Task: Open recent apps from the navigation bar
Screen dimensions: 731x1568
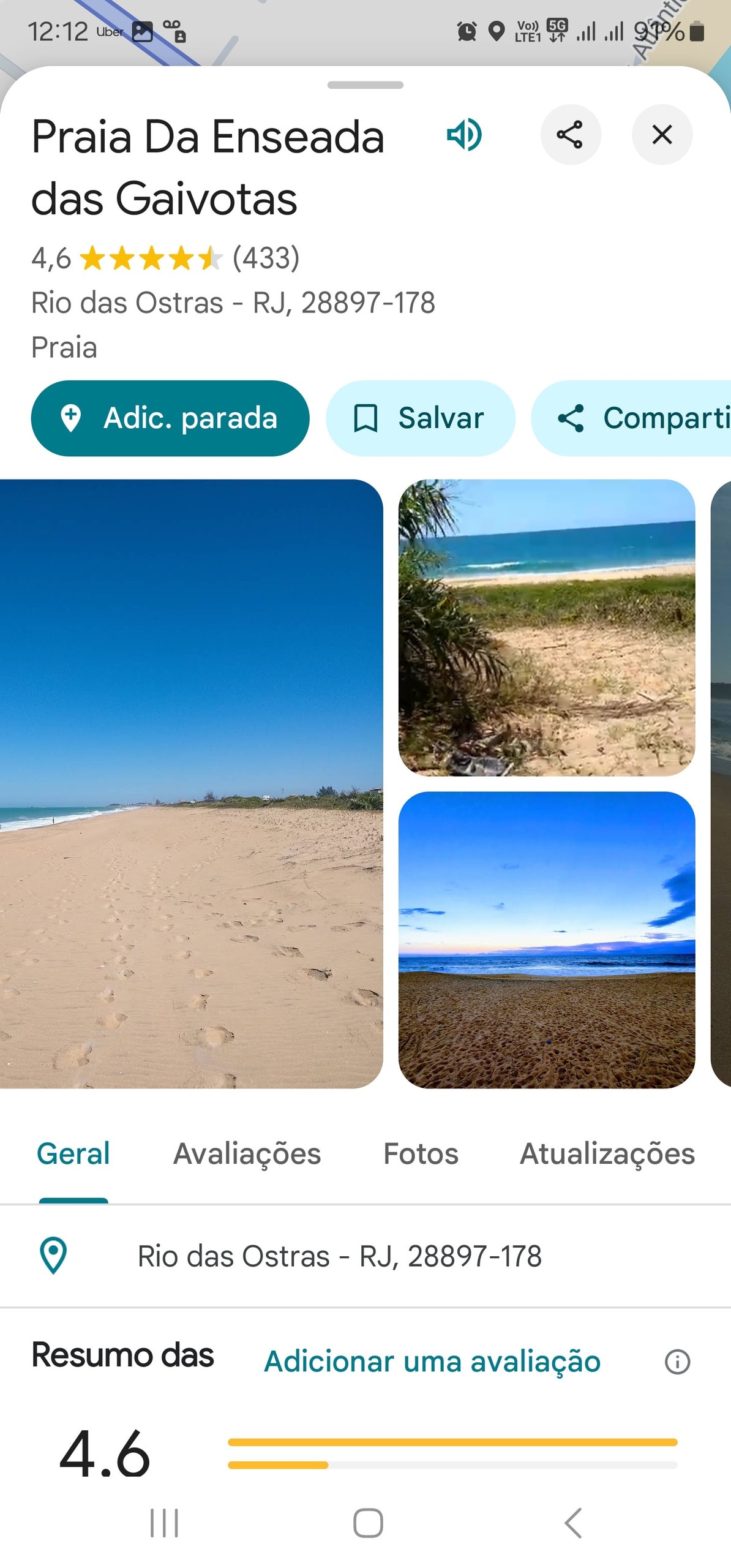Action: coord(164,1523)
